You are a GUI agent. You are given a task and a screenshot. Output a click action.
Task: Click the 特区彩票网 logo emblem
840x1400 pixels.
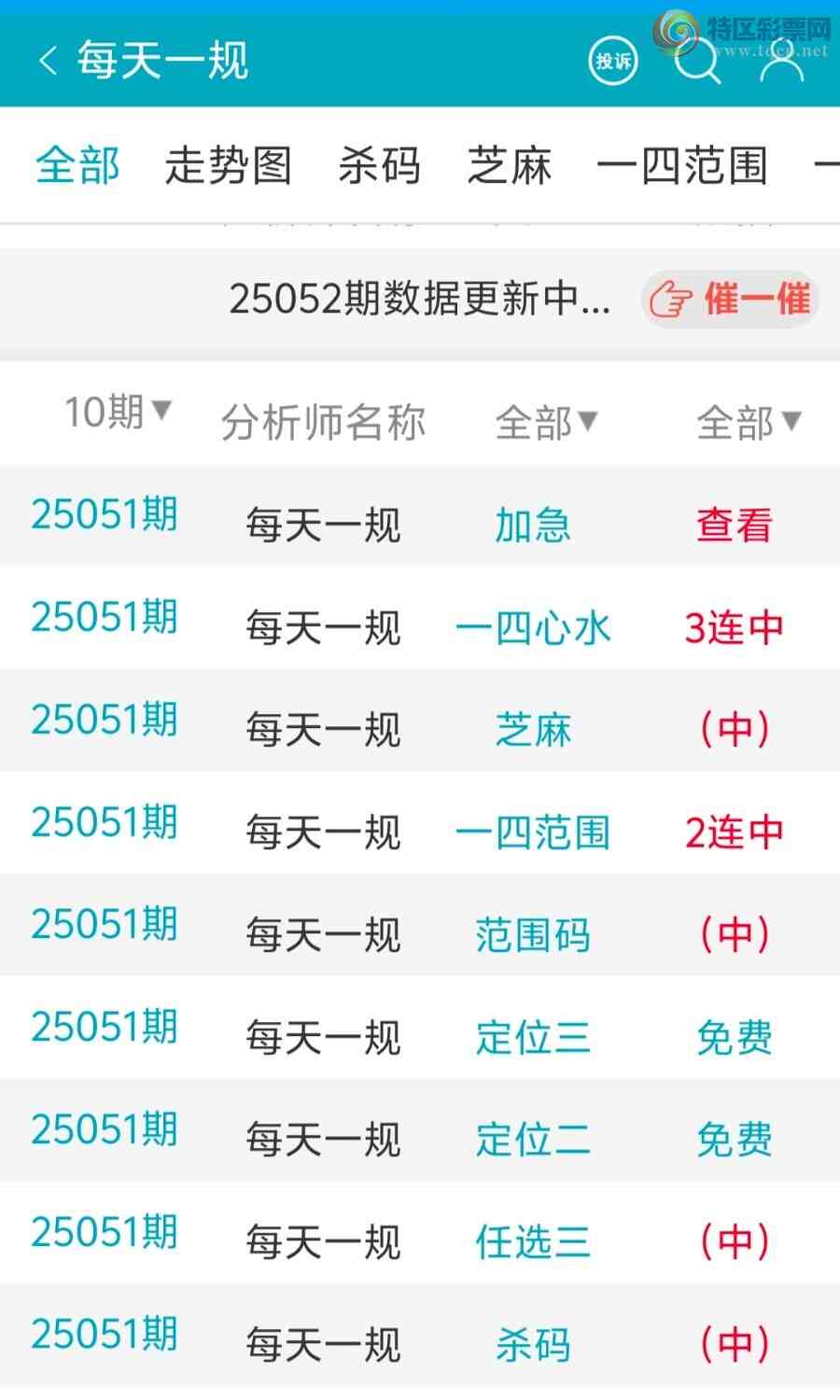(x=677, y=28)
